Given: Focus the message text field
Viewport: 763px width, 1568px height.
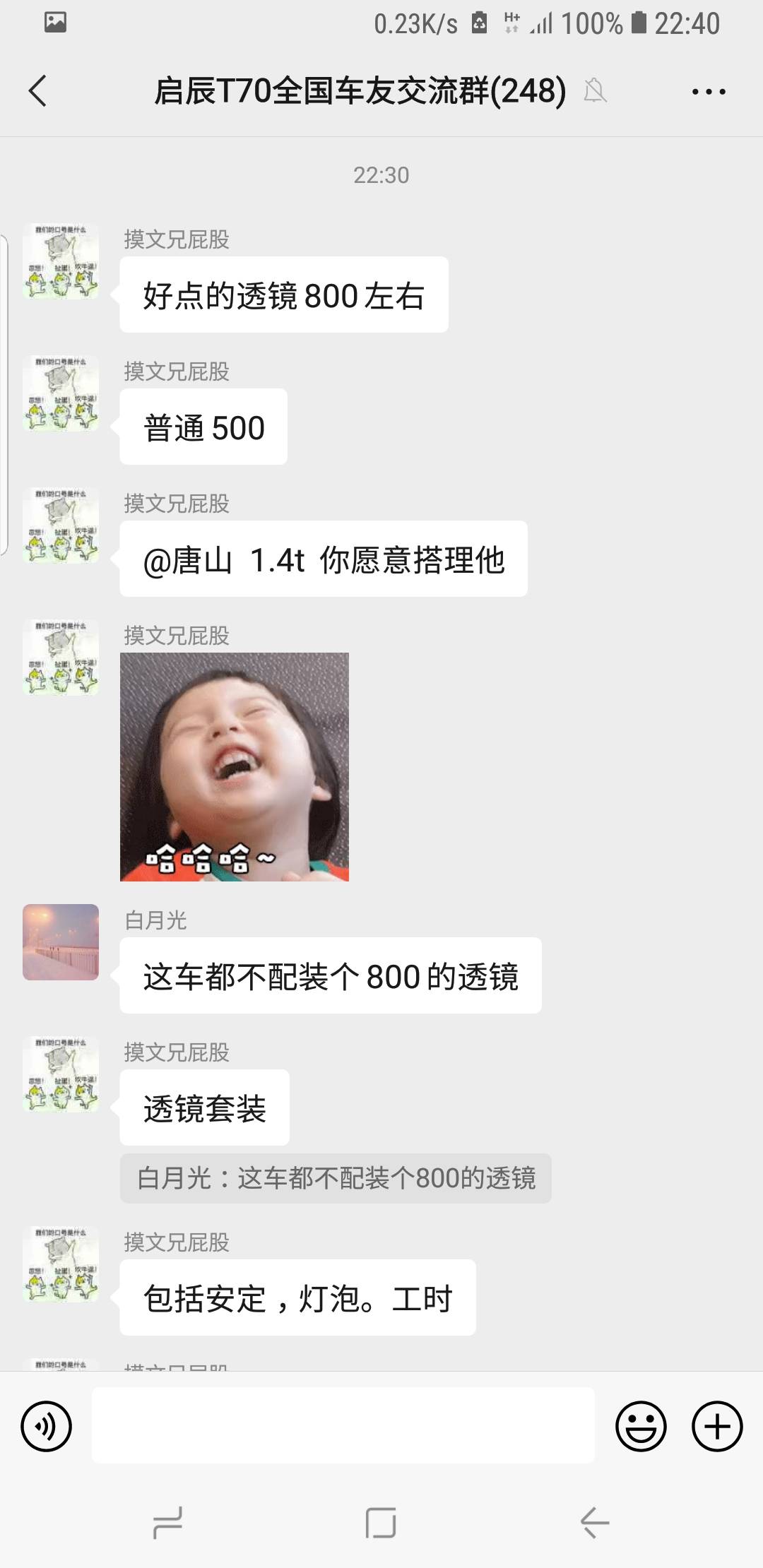Looking at the screenshot, I should [343, 1425].
